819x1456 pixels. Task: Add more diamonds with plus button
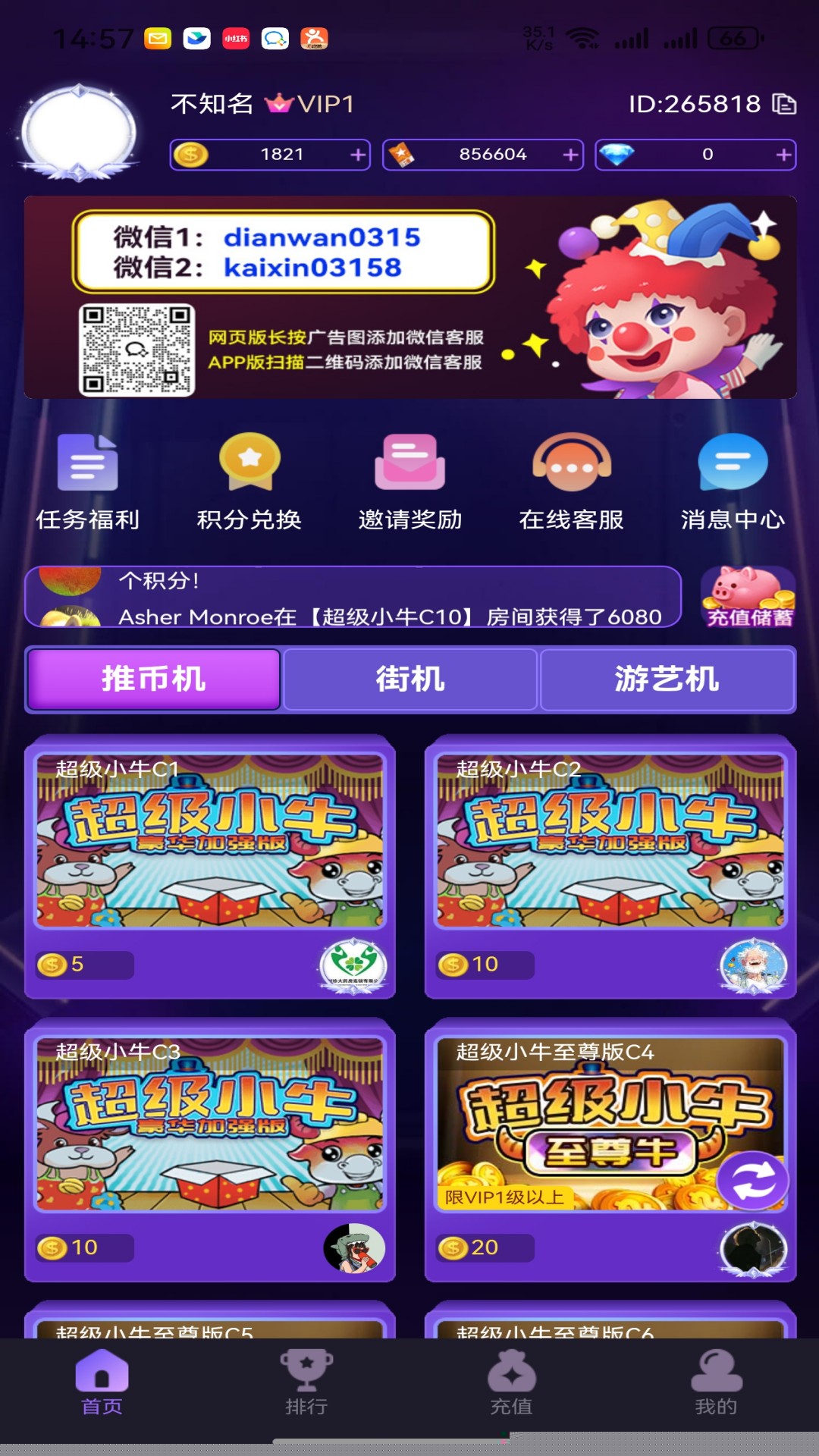(783, 155)
